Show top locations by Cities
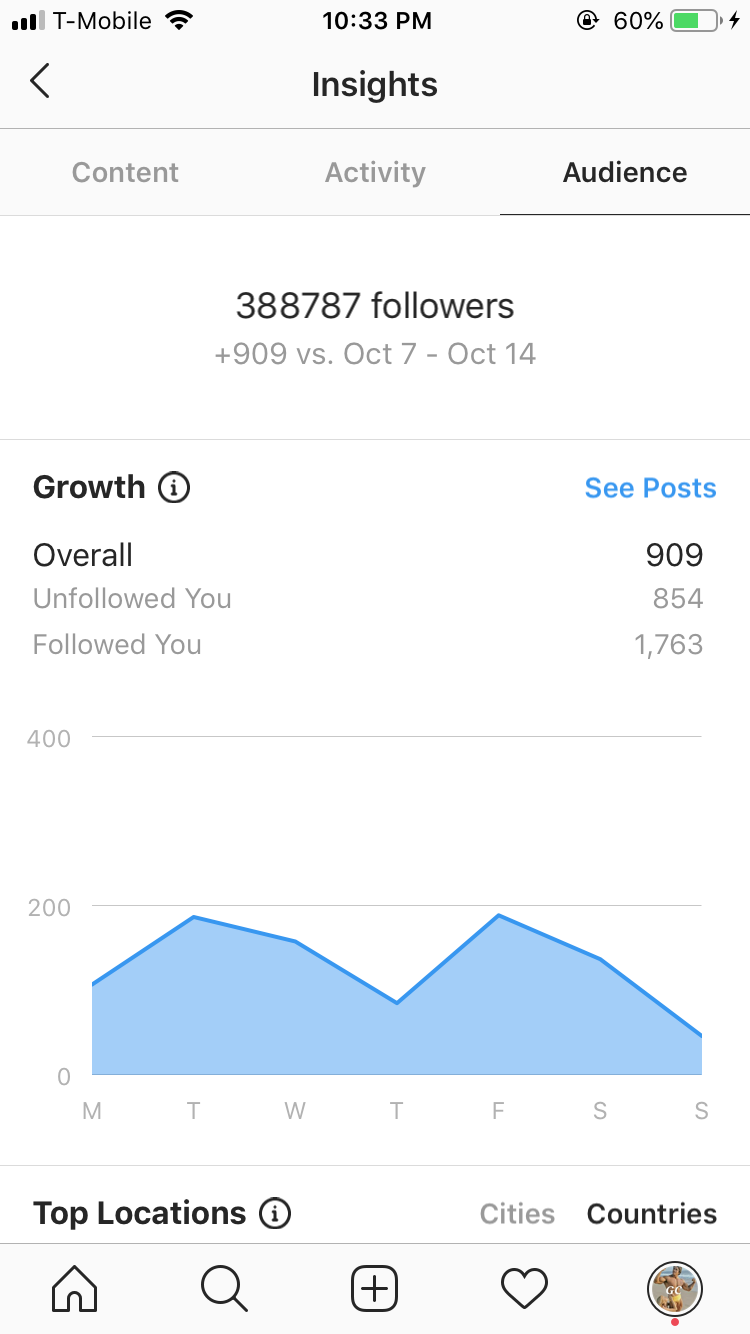Screen dimensions: 750x1334 coord(517,1214)
